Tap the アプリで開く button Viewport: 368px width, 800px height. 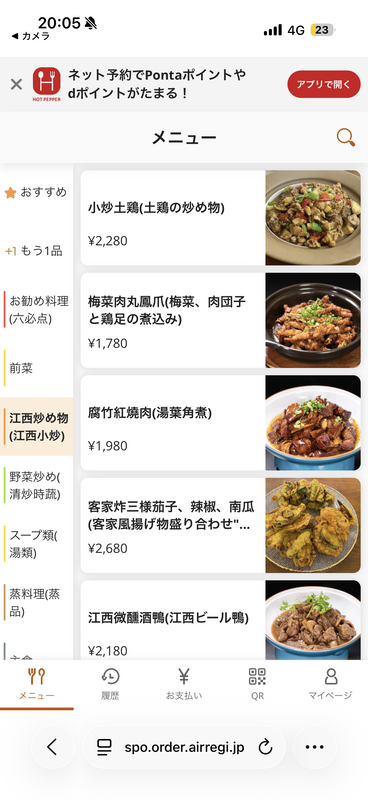point(324,84)
